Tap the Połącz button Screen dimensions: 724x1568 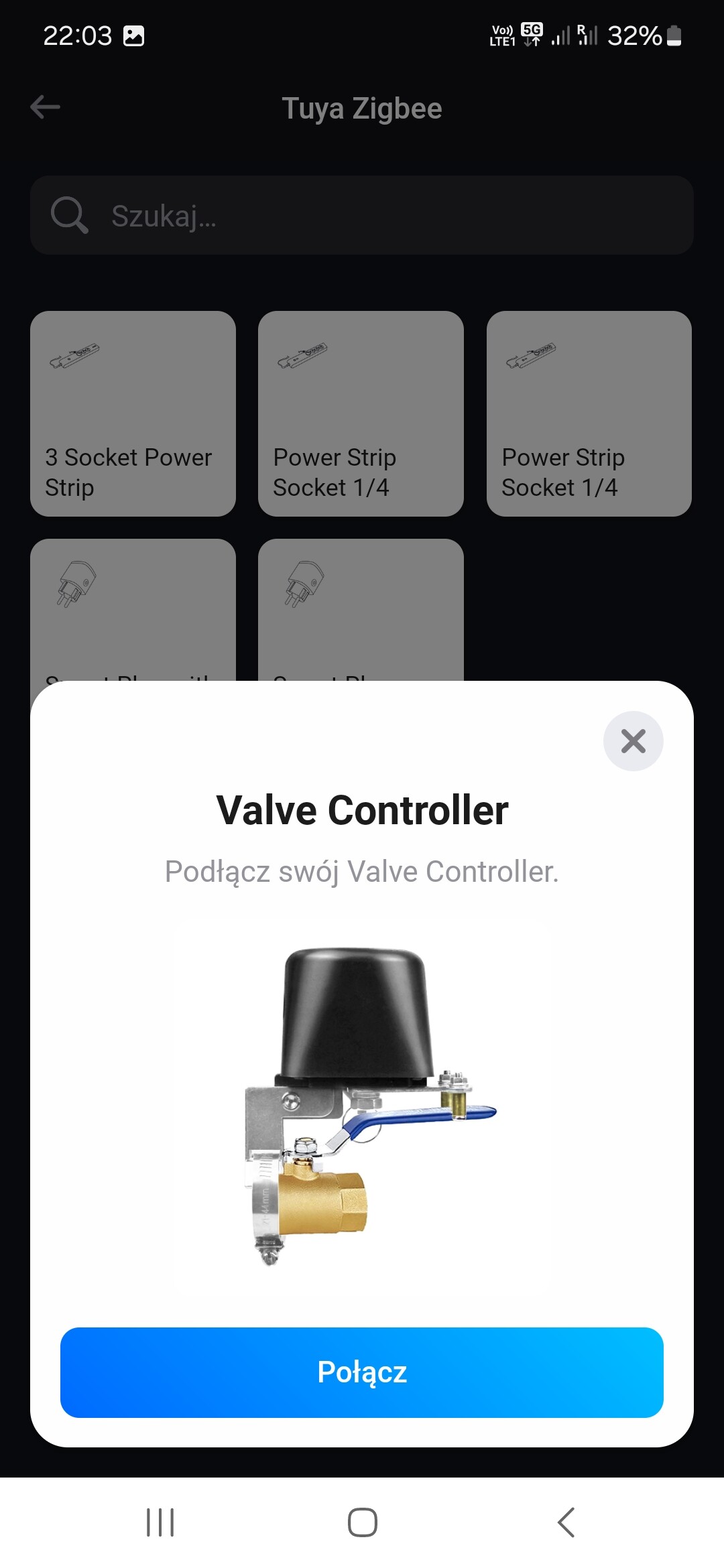362,1372
